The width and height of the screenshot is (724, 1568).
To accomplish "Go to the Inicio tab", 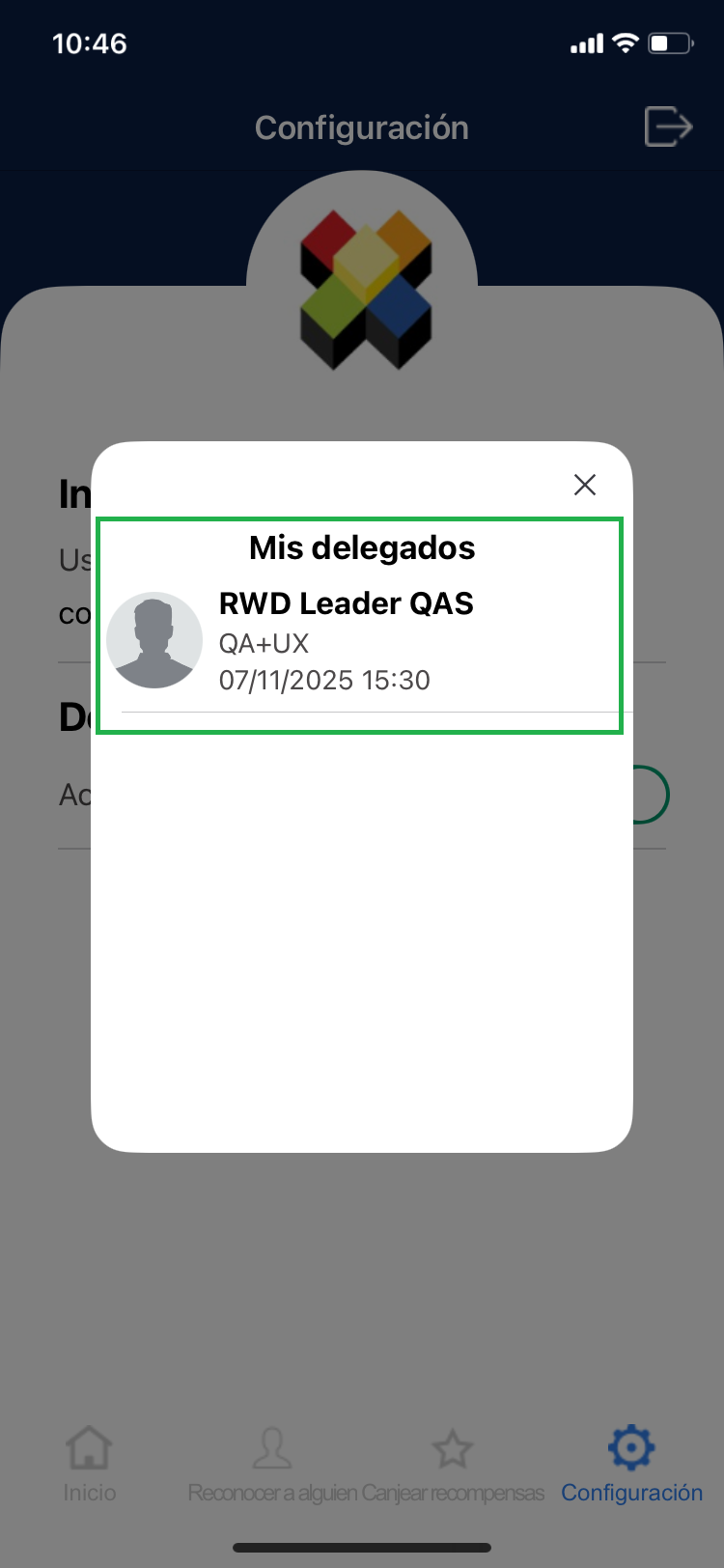I will 89,1464.
